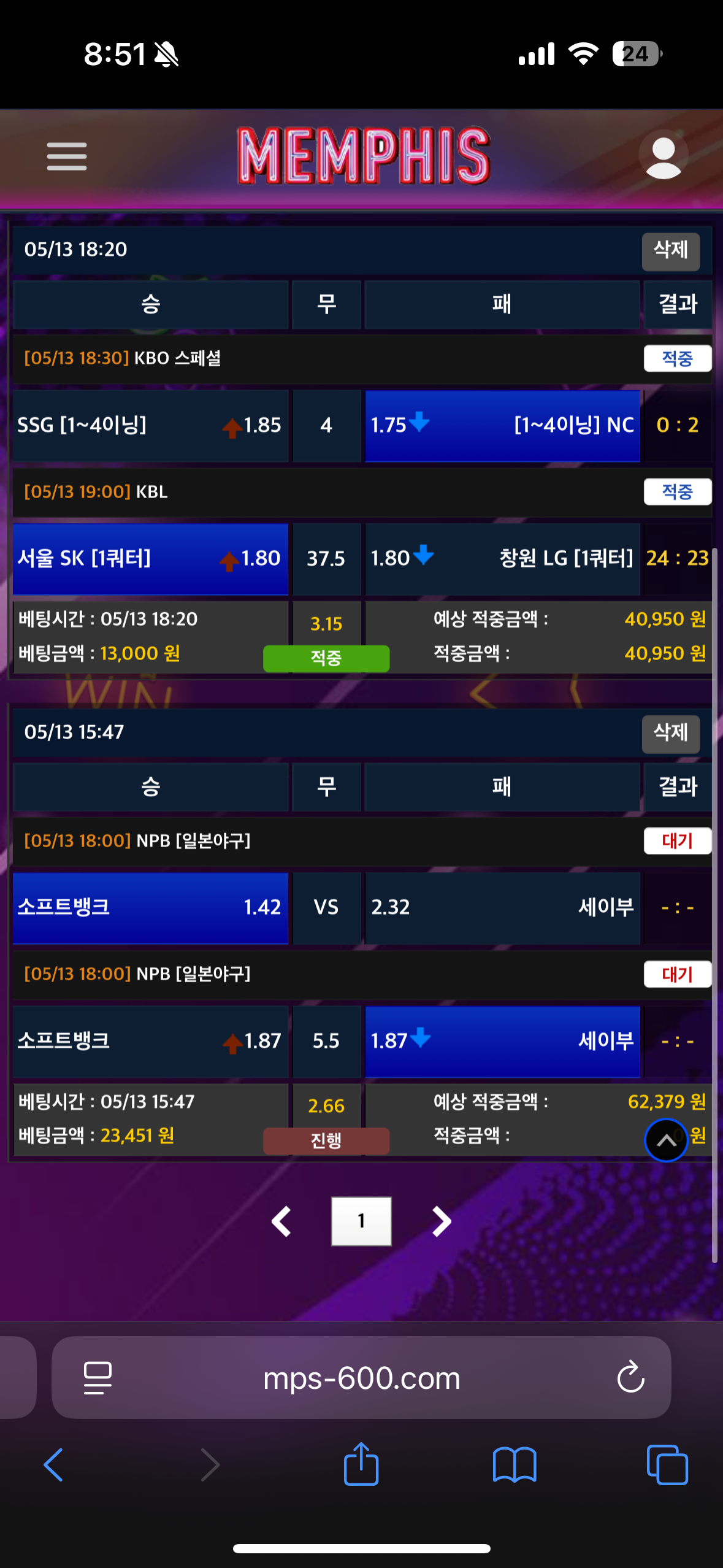The height and width of the screenshot is (1568, 723).
Task: Tap the mps-600.com address bar
Action: 361,1378
